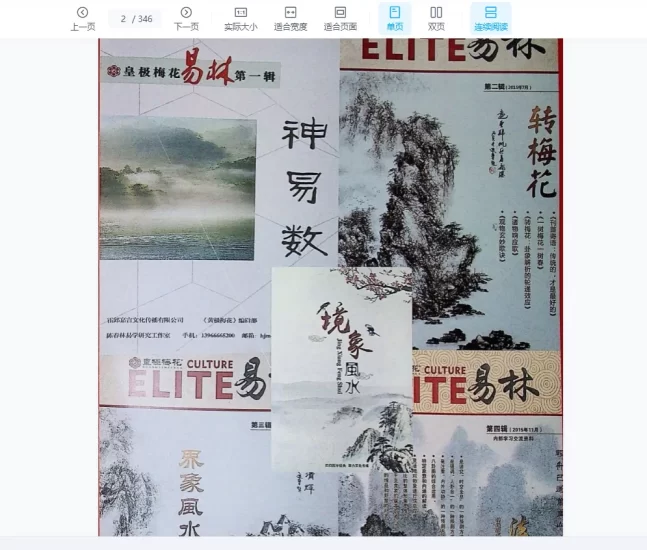Fit document to page (适合页面)
This screenshot has width=647, height=550.
(x=340, y=18)
